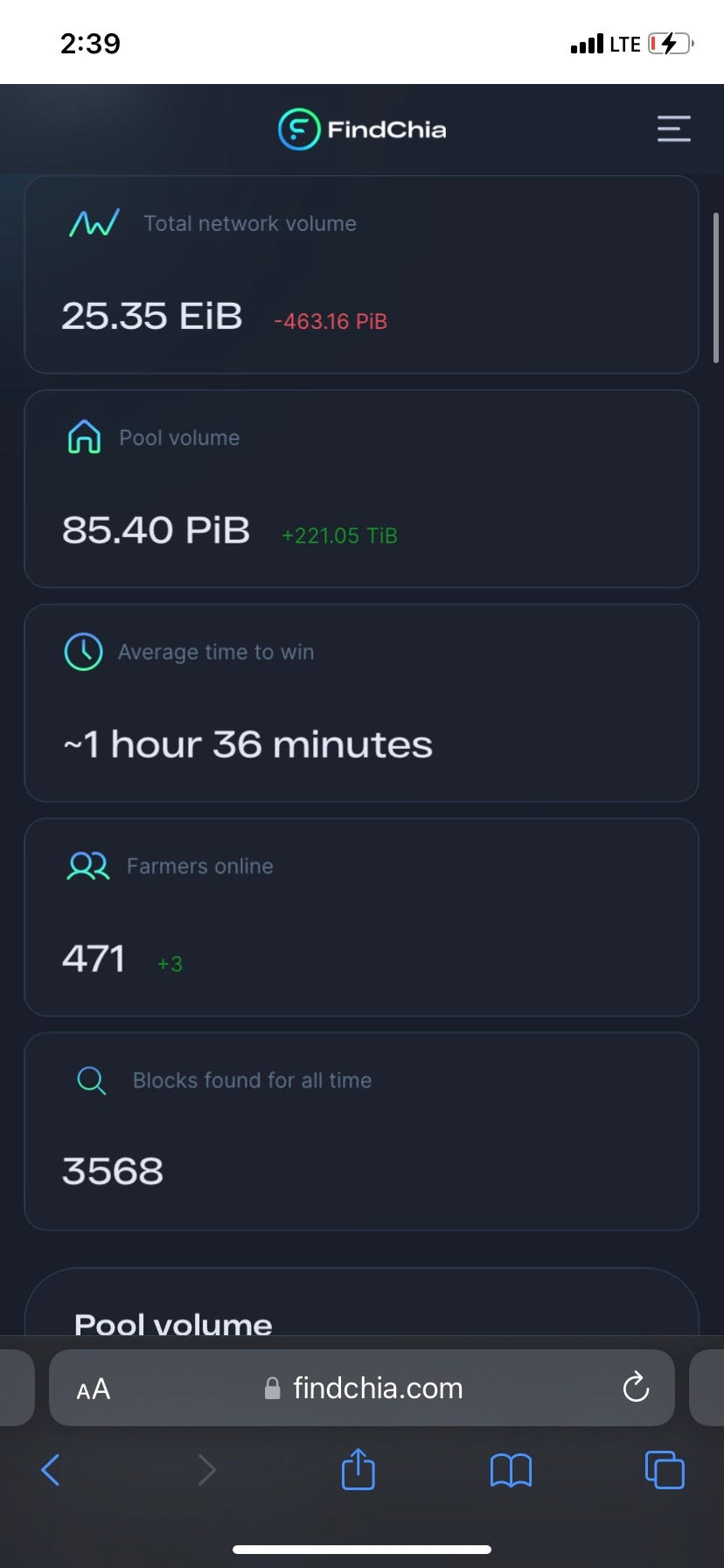This screenshot has height=1568, width=724.
Task: Click the FindChia logo icon
Action: (298, 129)
